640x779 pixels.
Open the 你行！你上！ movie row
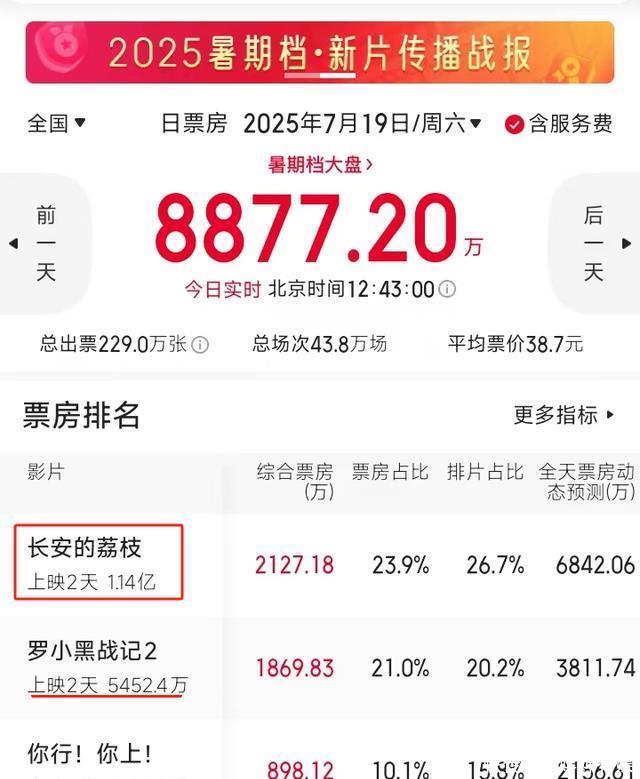[89, 754]
